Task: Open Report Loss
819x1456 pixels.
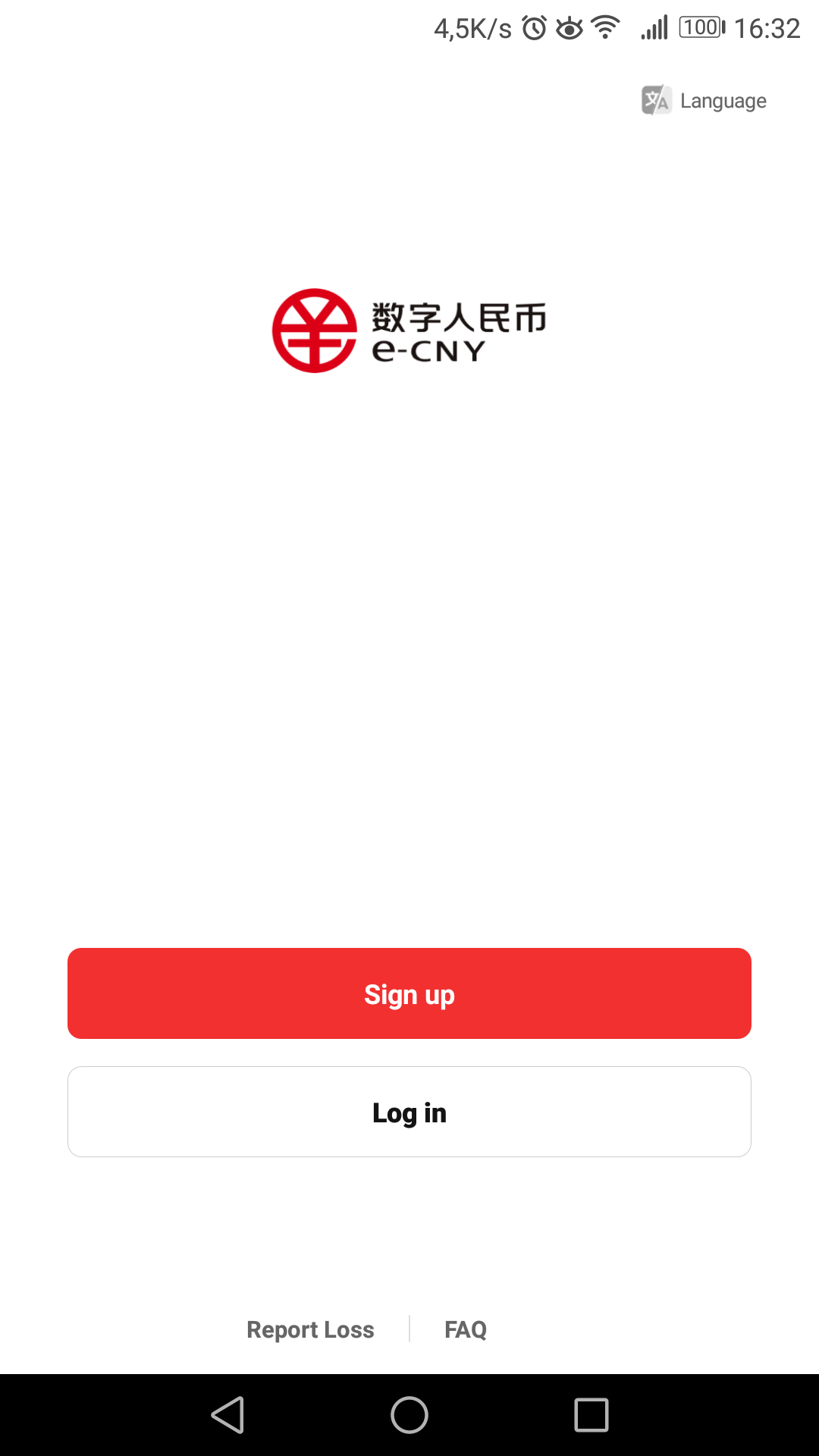Action: point(310,1329)
